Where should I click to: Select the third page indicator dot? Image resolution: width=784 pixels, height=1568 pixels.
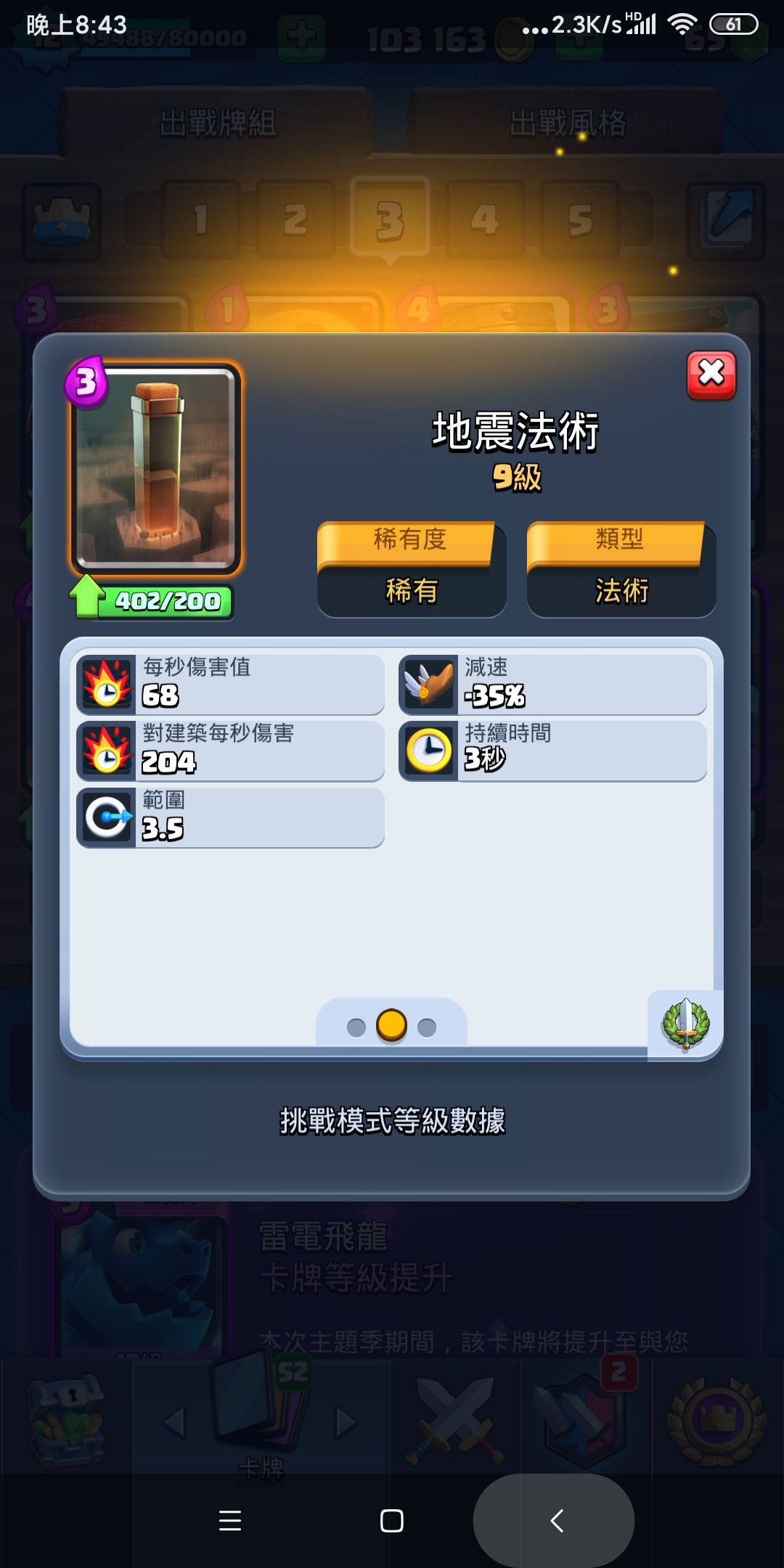pos(427,1028)
